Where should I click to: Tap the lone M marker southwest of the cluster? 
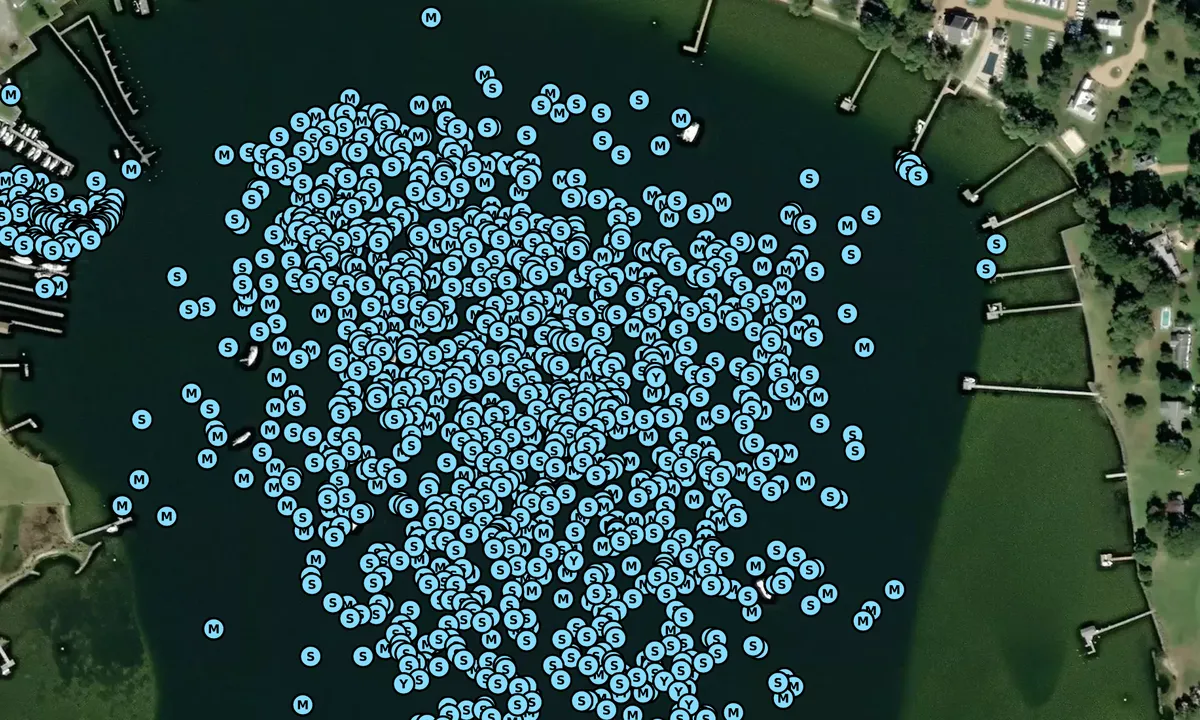213,628
